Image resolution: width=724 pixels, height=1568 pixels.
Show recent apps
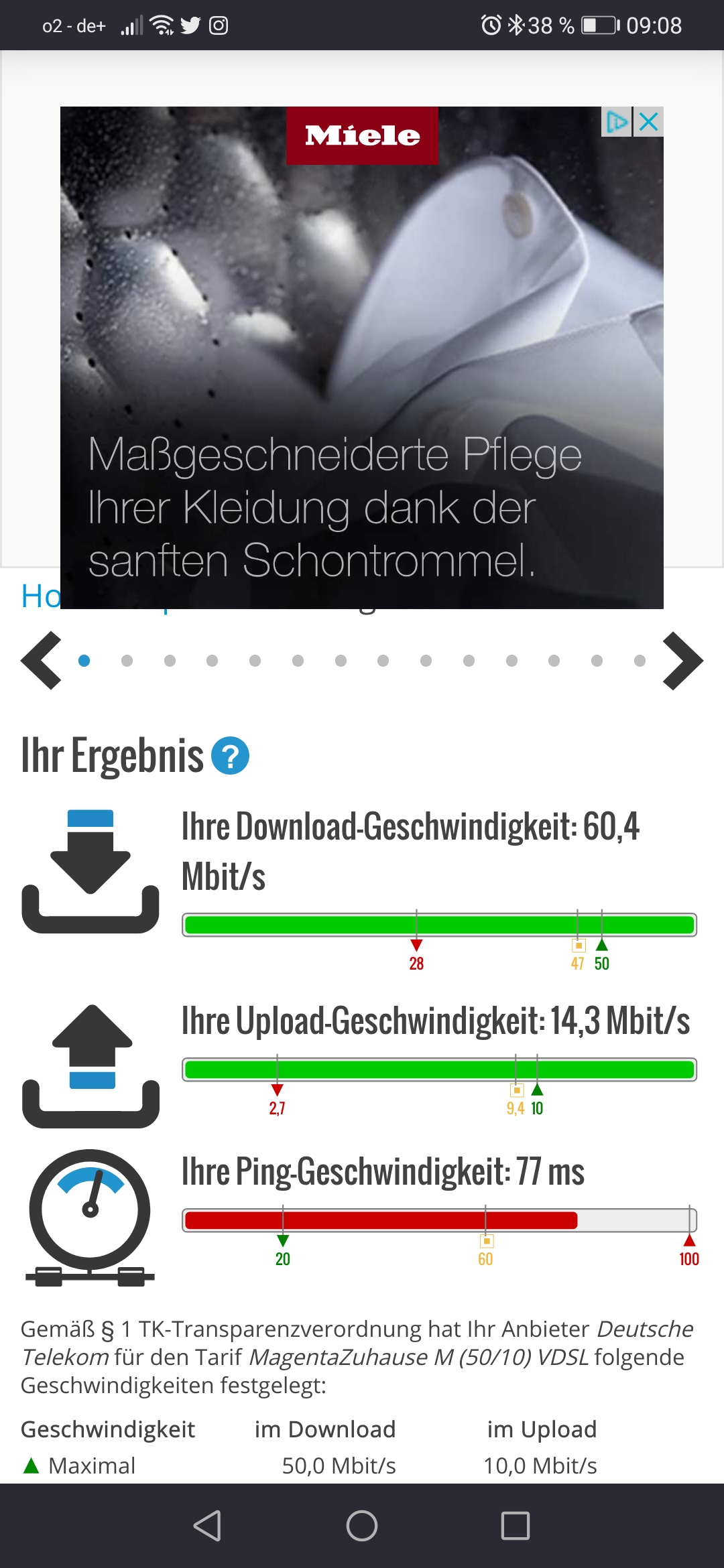pos(516,1526)
